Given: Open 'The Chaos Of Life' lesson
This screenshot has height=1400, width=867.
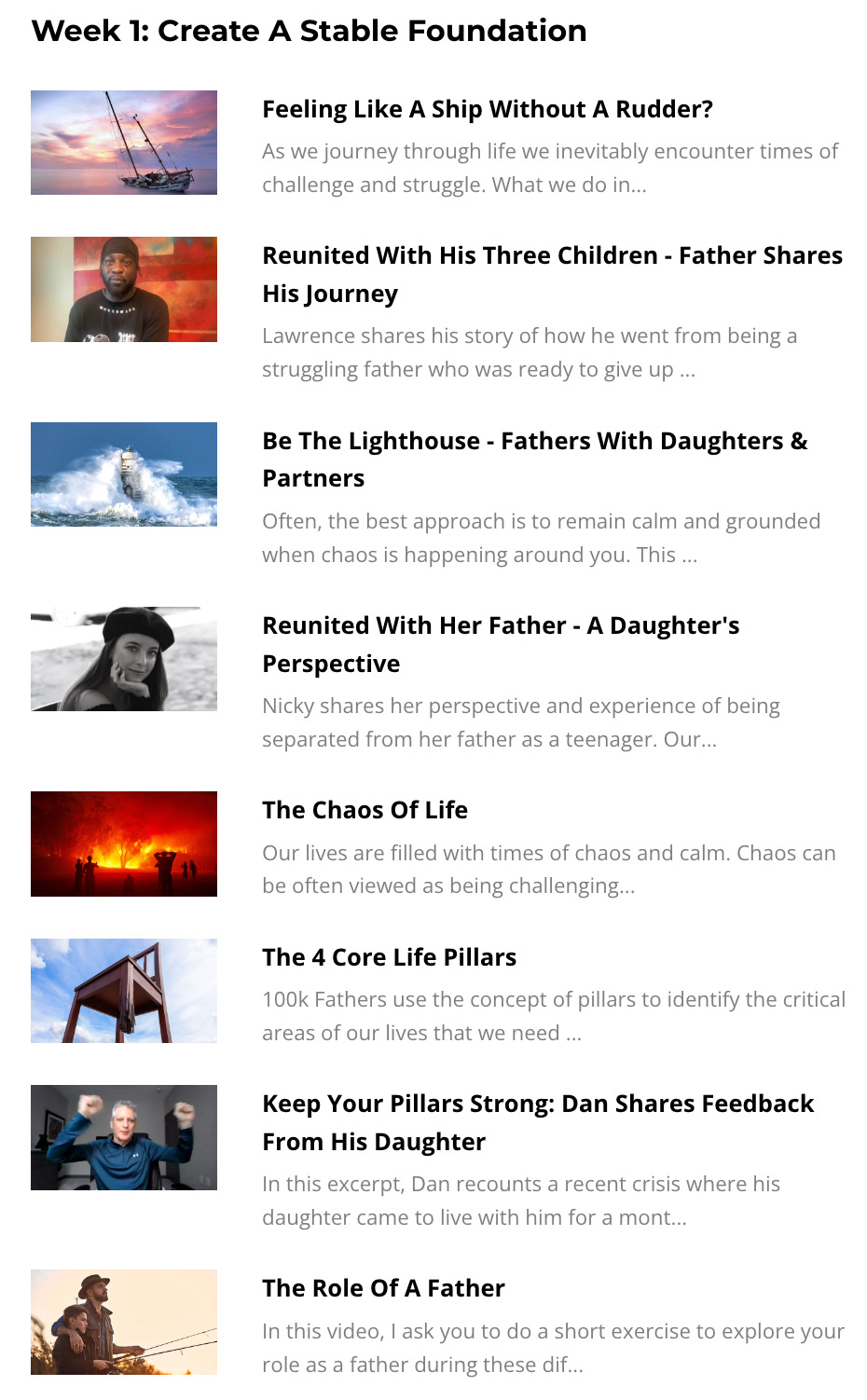Looking at the screenshot, I should 365,810.
